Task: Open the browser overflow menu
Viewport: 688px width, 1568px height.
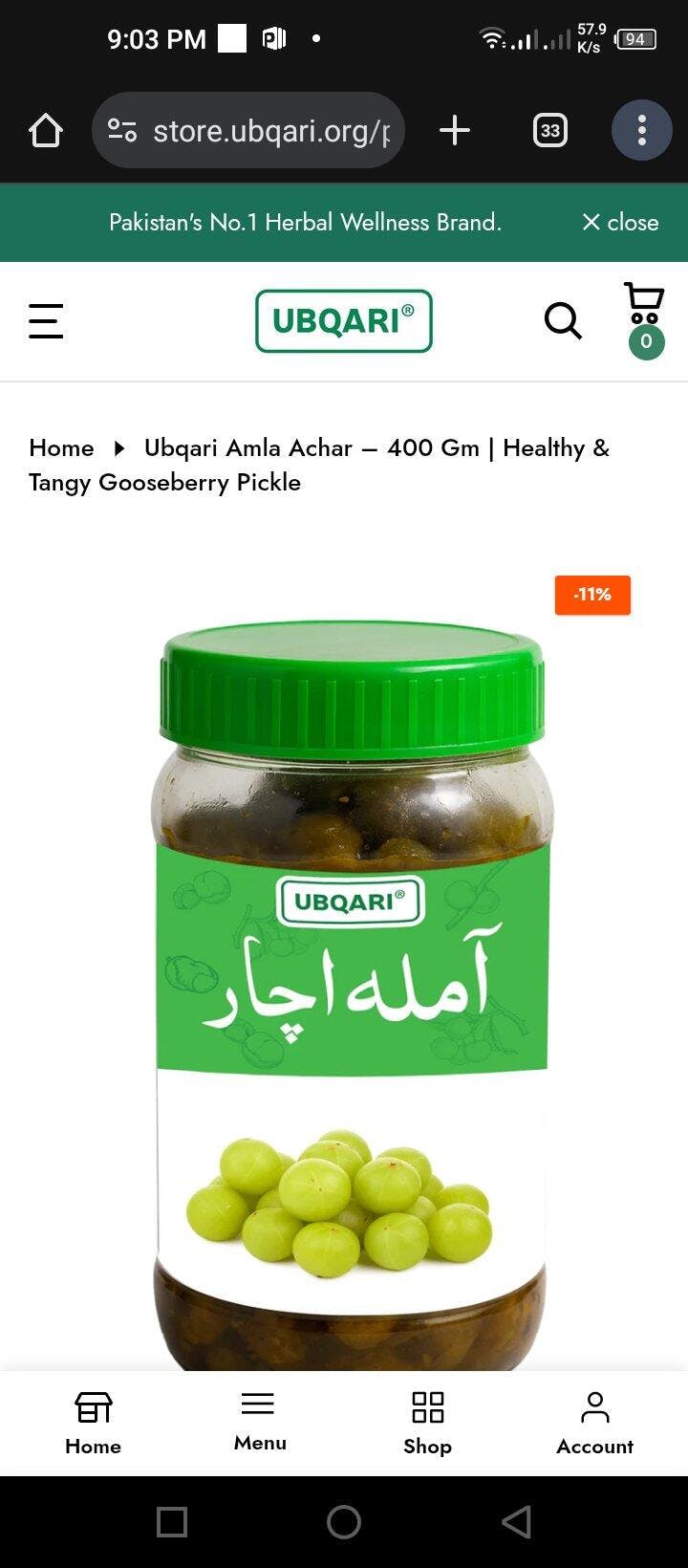Action: coord(641,130)
